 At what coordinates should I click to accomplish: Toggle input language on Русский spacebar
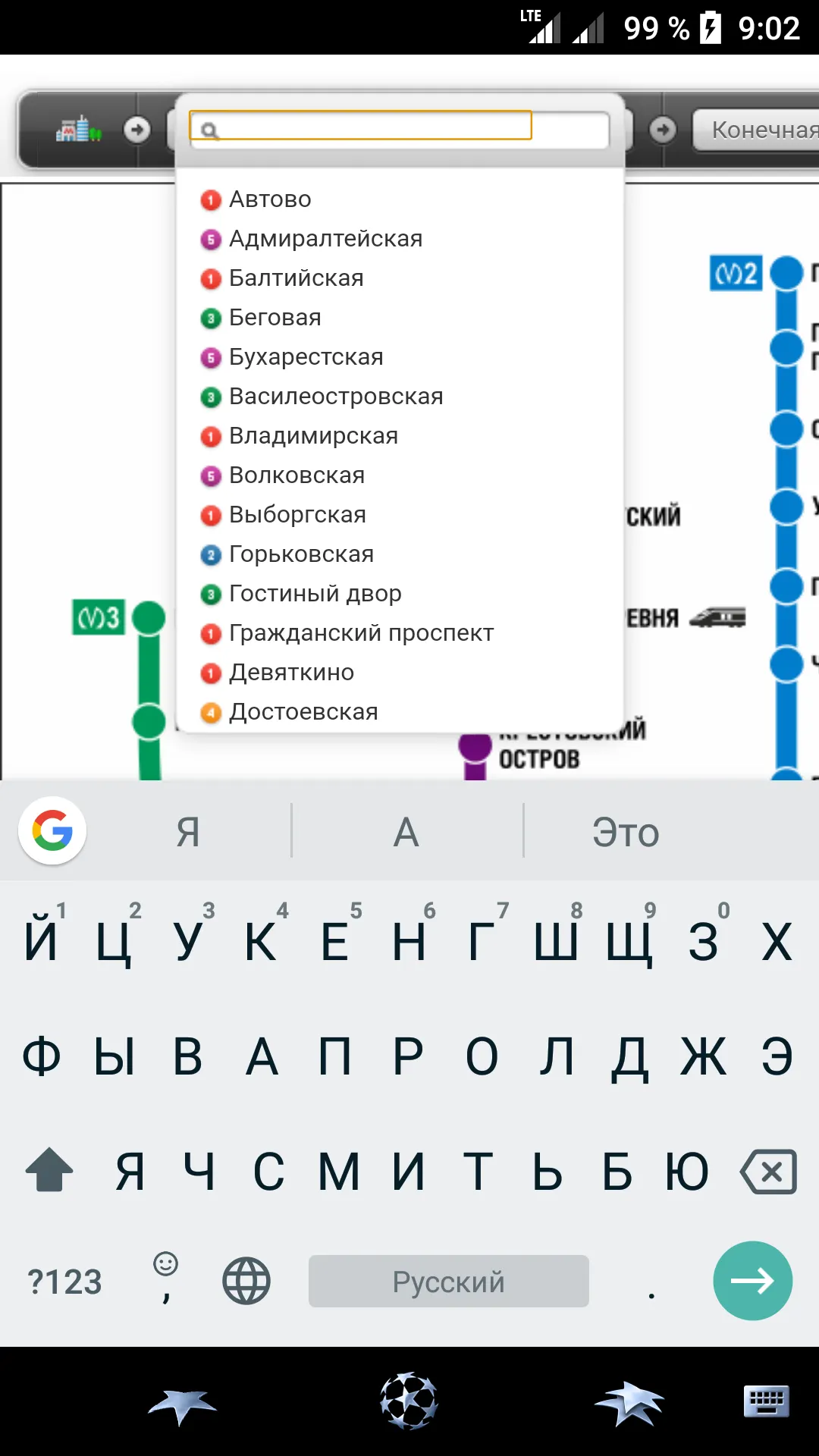pos(447,1282)
